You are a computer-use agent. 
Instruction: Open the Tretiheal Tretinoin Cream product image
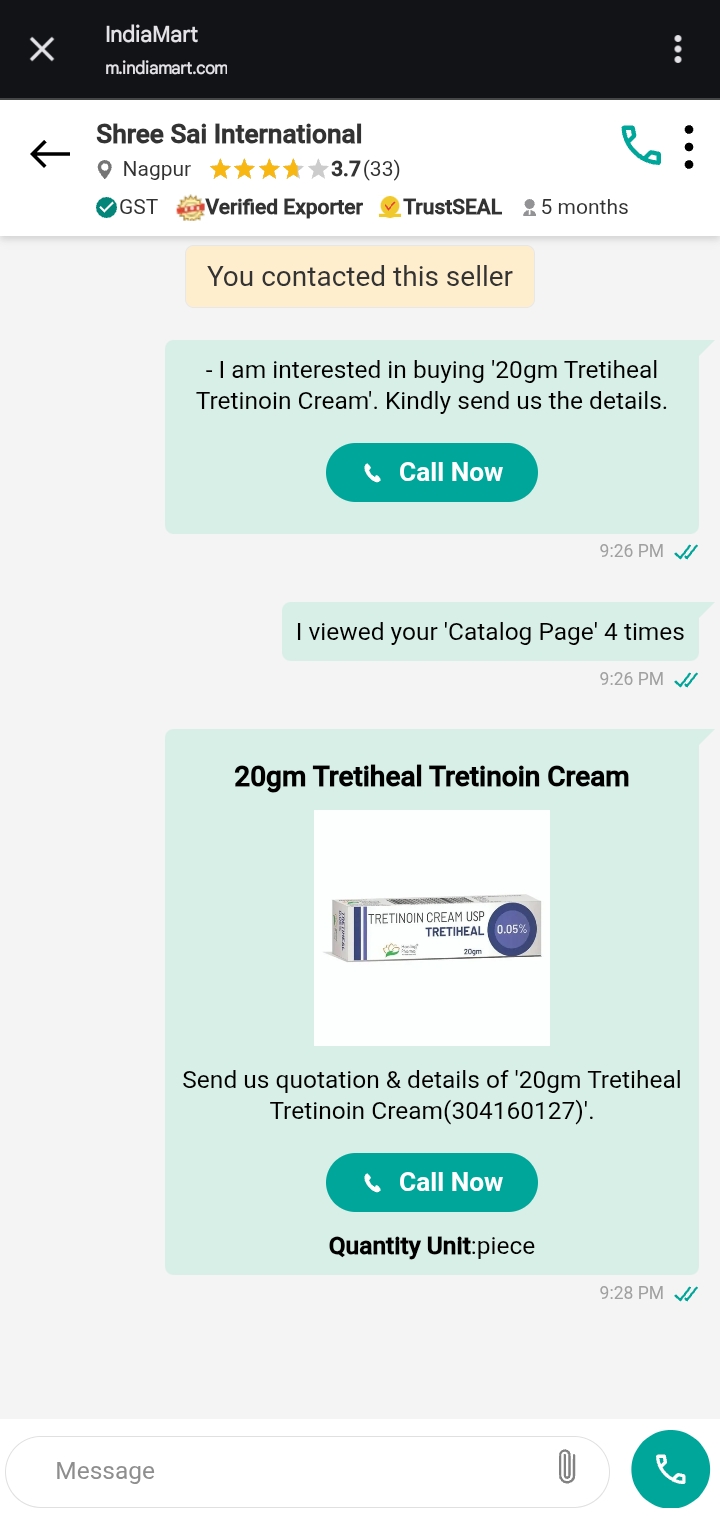(431, 927)
